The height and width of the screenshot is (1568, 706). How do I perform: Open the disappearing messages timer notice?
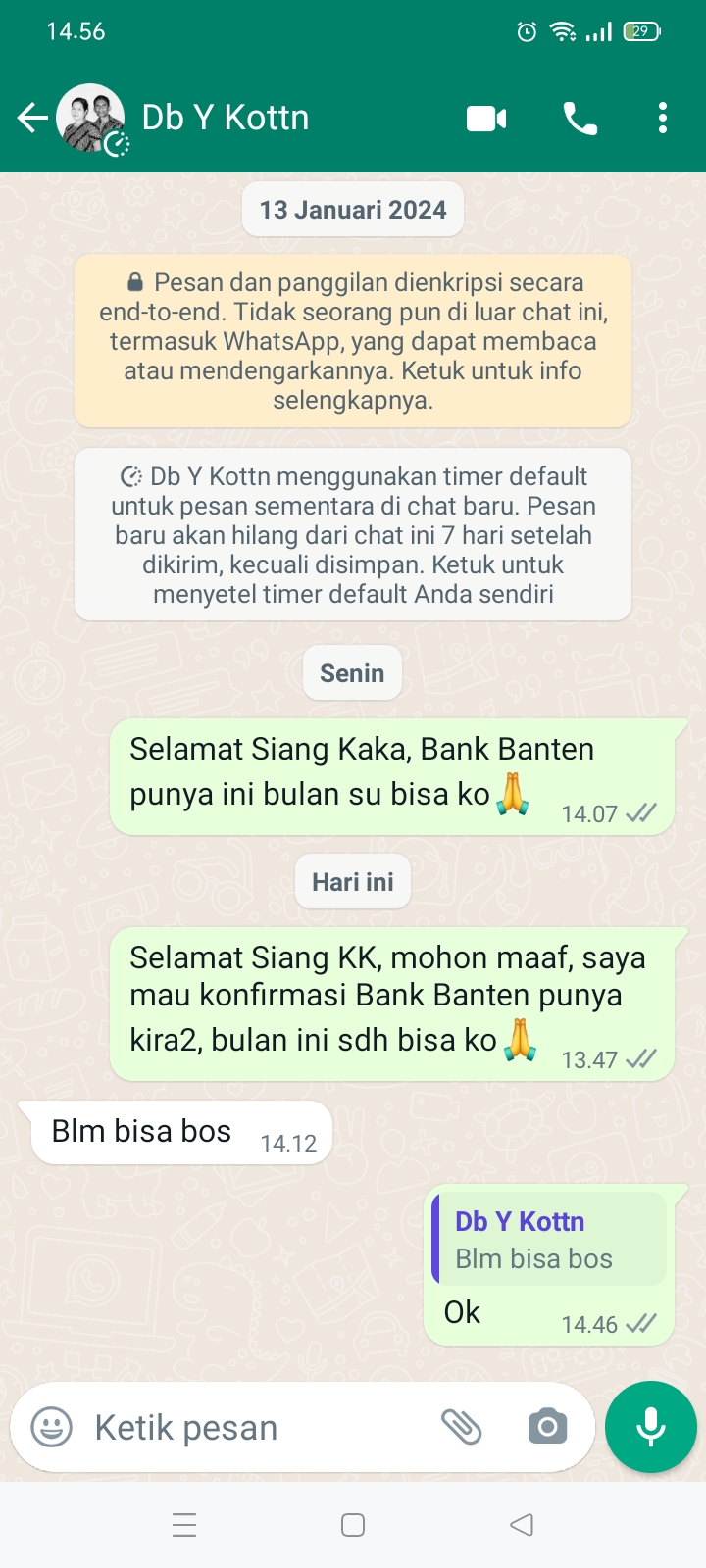click(x=353, y=534)
